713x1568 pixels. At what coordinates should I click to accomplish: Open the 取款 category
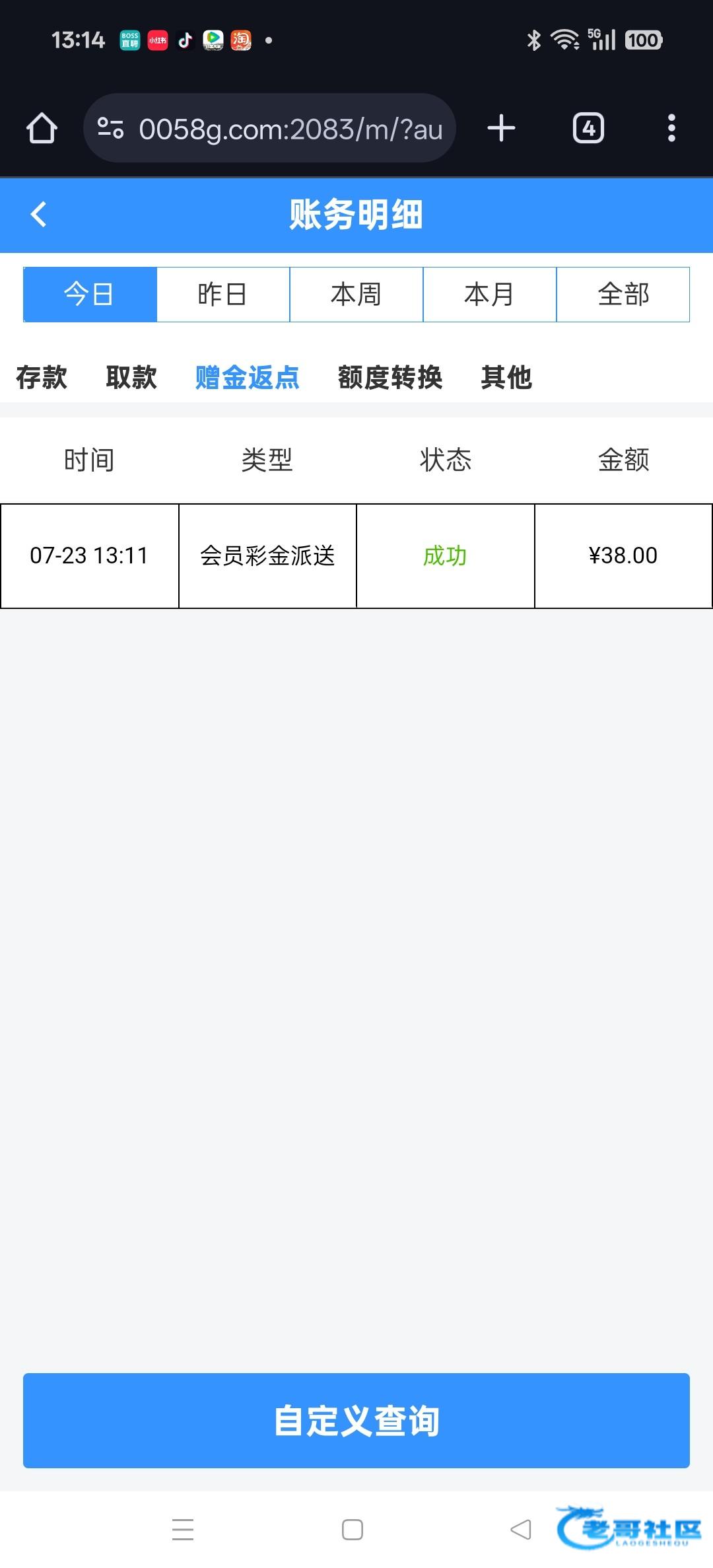(131, 378)
